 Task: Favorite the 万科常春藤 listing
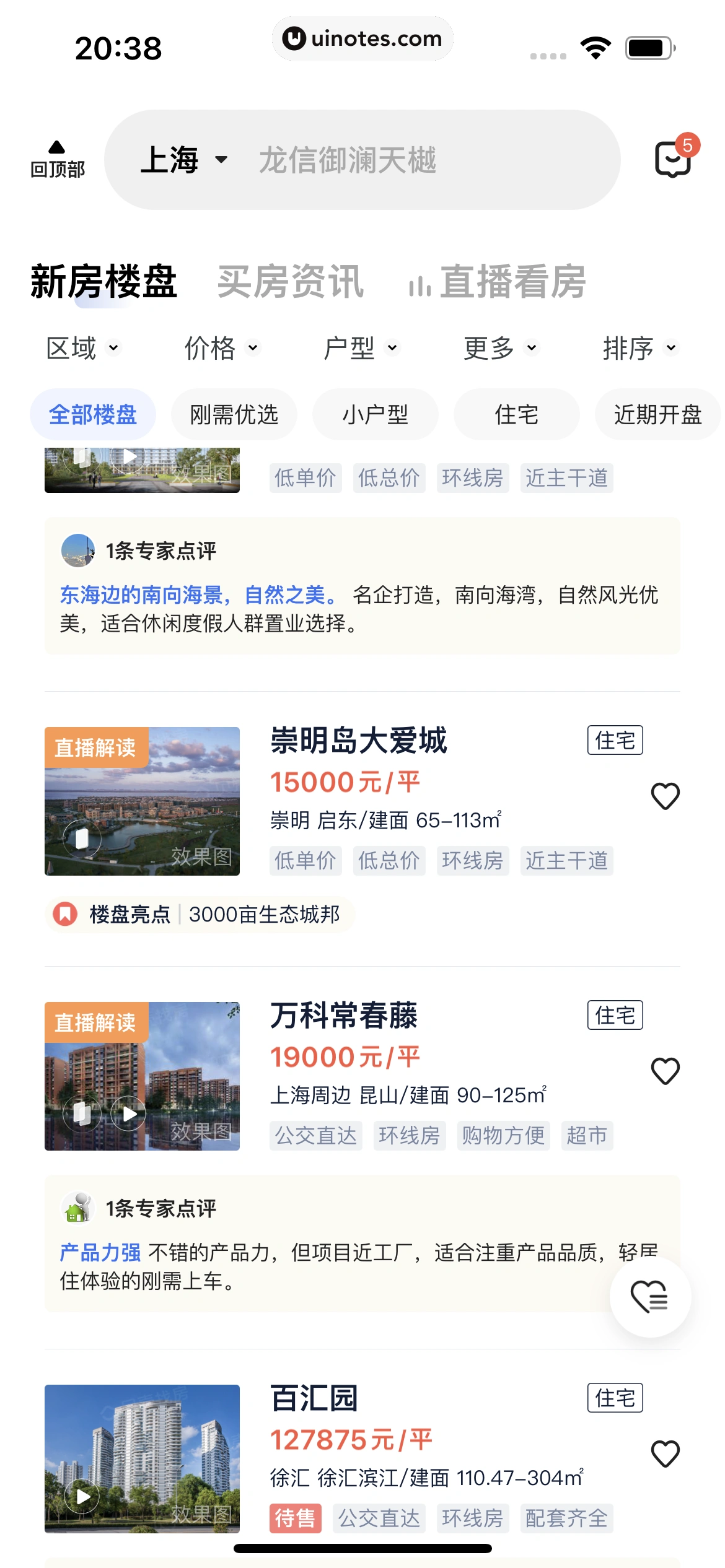[x=666, y=1071]
